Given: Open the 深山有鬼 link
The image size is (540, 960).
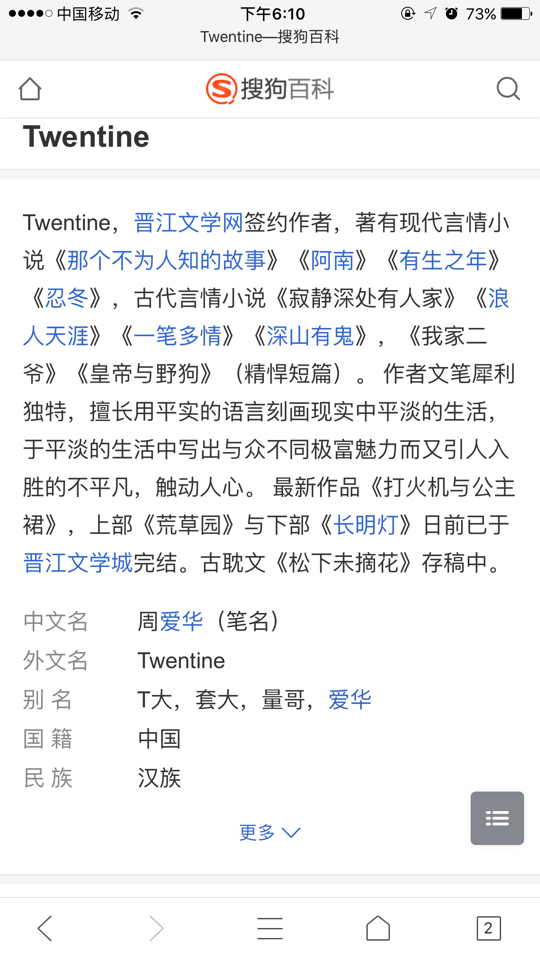Looking at the screenshot, I should coord(310,336).
